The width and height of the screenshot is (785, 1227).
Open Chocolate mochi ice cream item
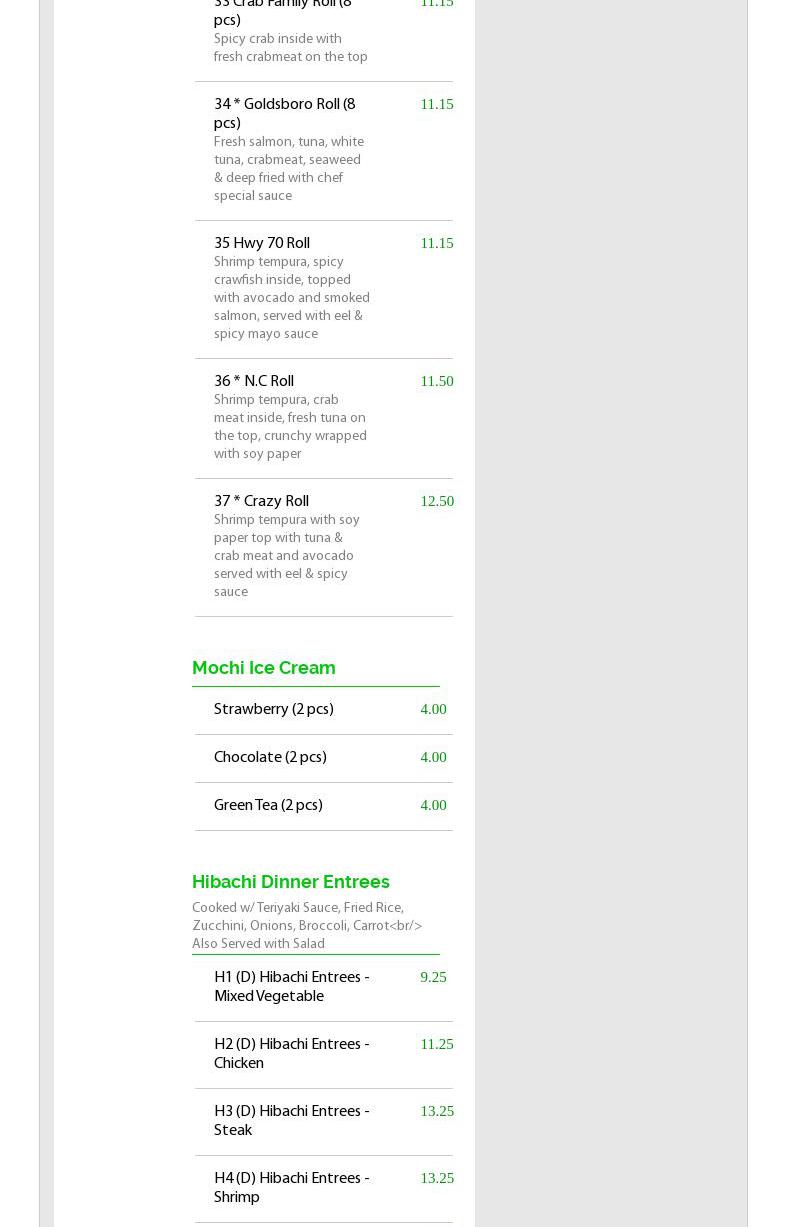270,757
